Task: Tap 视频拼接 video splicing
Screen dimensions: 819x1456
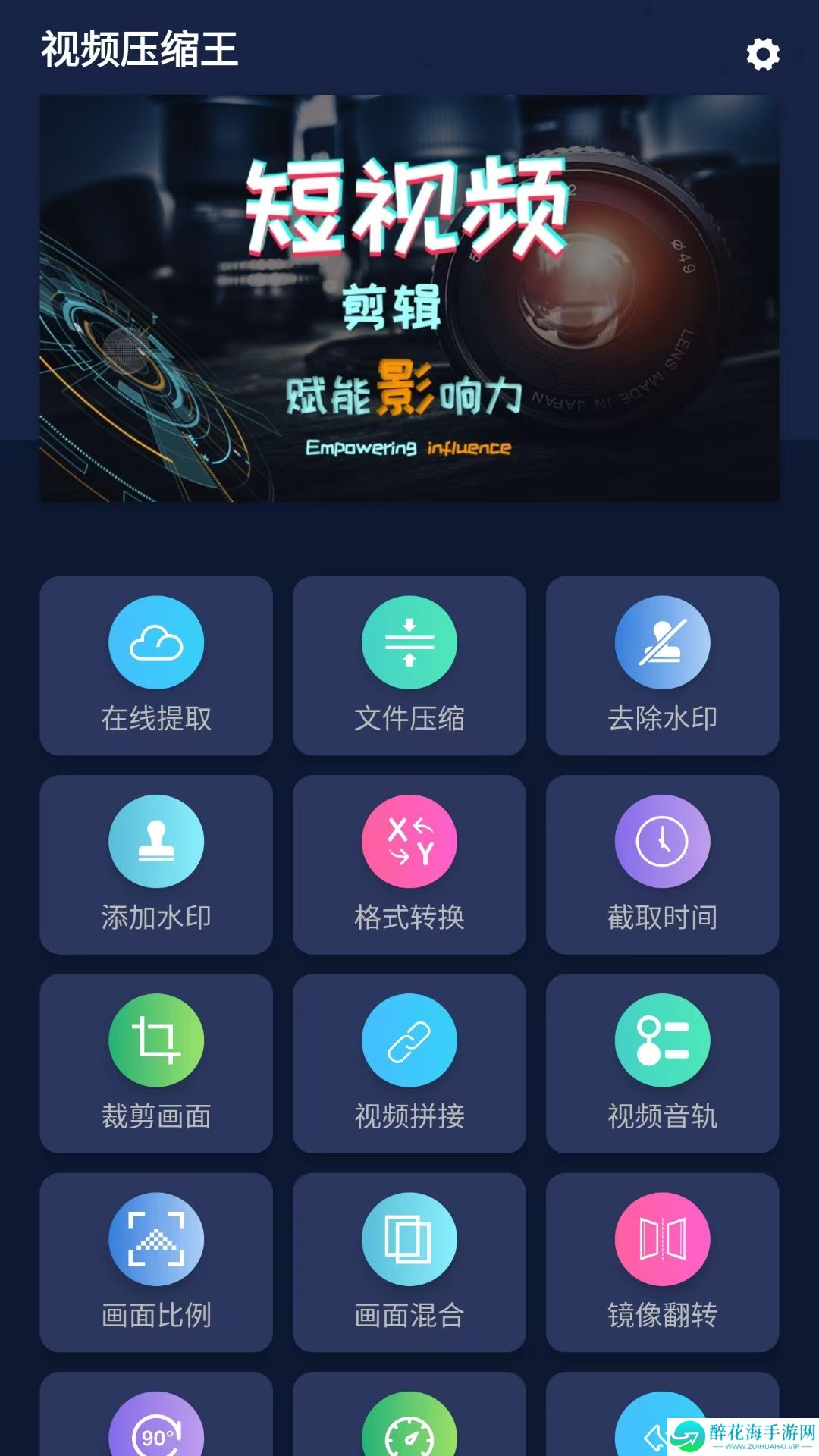Action: pyautogui.click(x=409, y=1063)
